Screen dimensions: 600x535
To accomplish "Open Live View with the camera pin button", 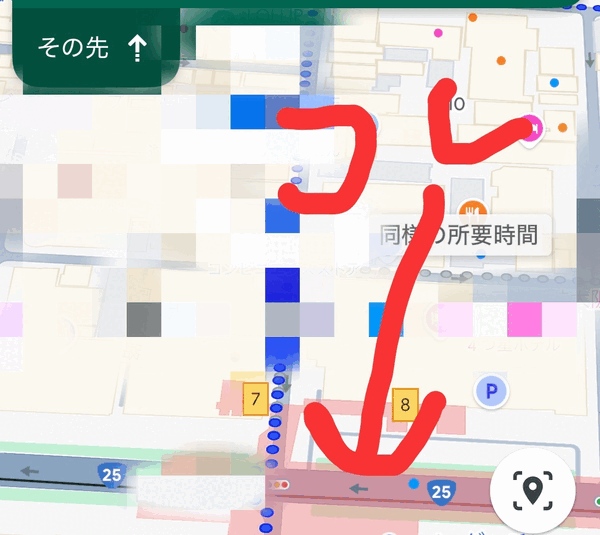I will point(533,490).
